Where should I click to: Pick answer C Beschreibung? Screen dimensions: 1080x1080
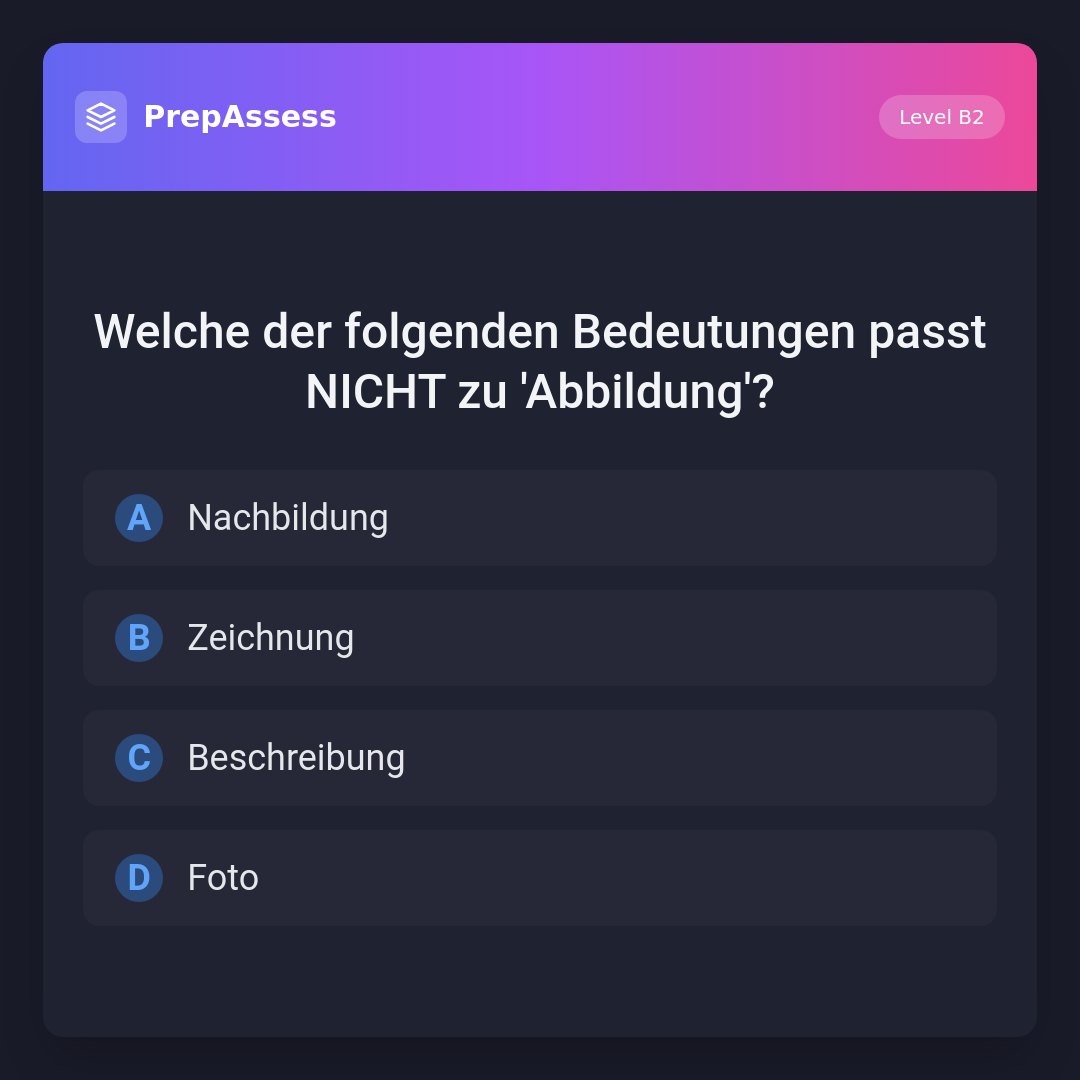[x=540, y=758]
